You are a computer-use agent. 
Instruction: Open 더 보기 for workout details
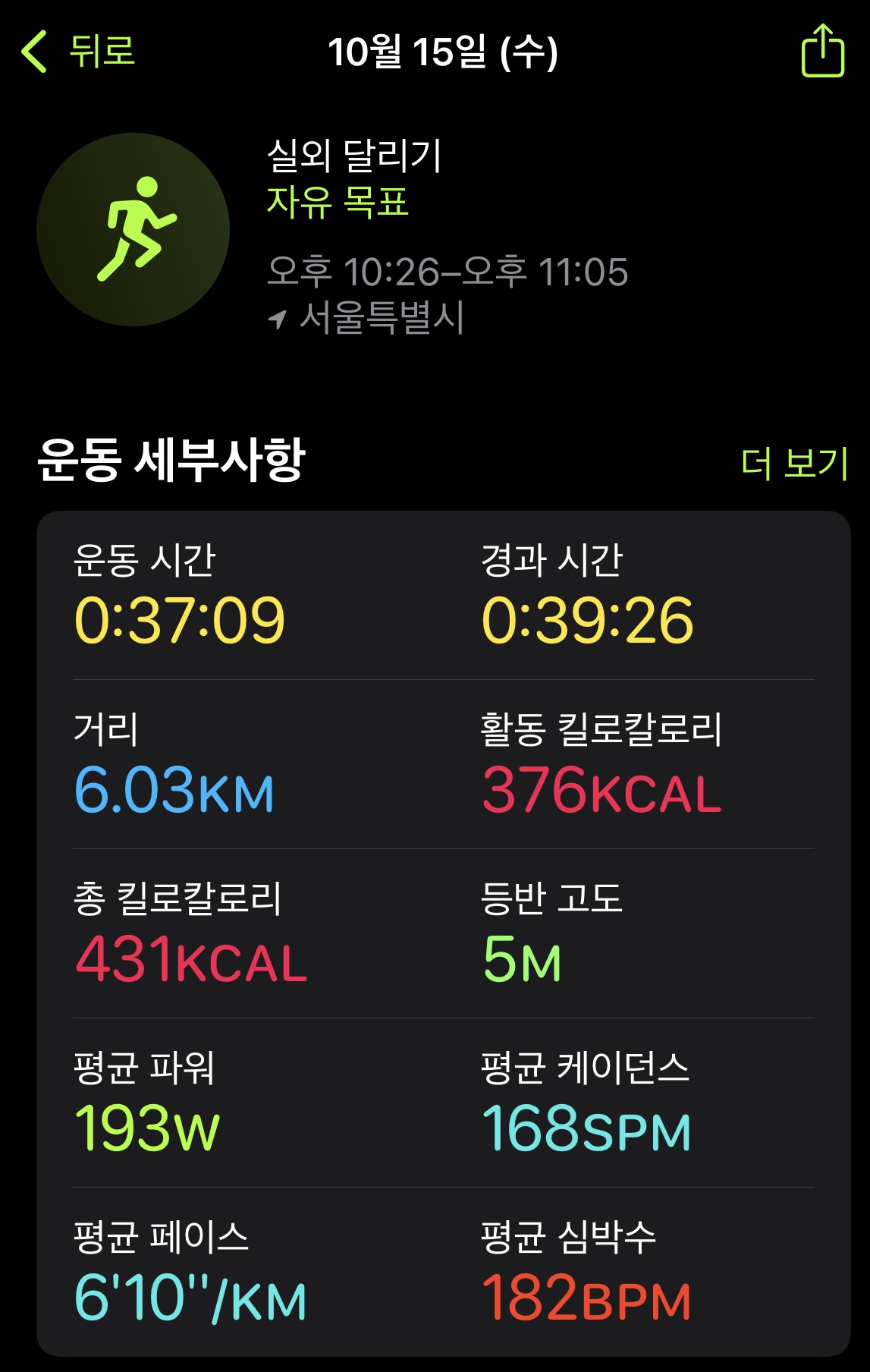793,463
